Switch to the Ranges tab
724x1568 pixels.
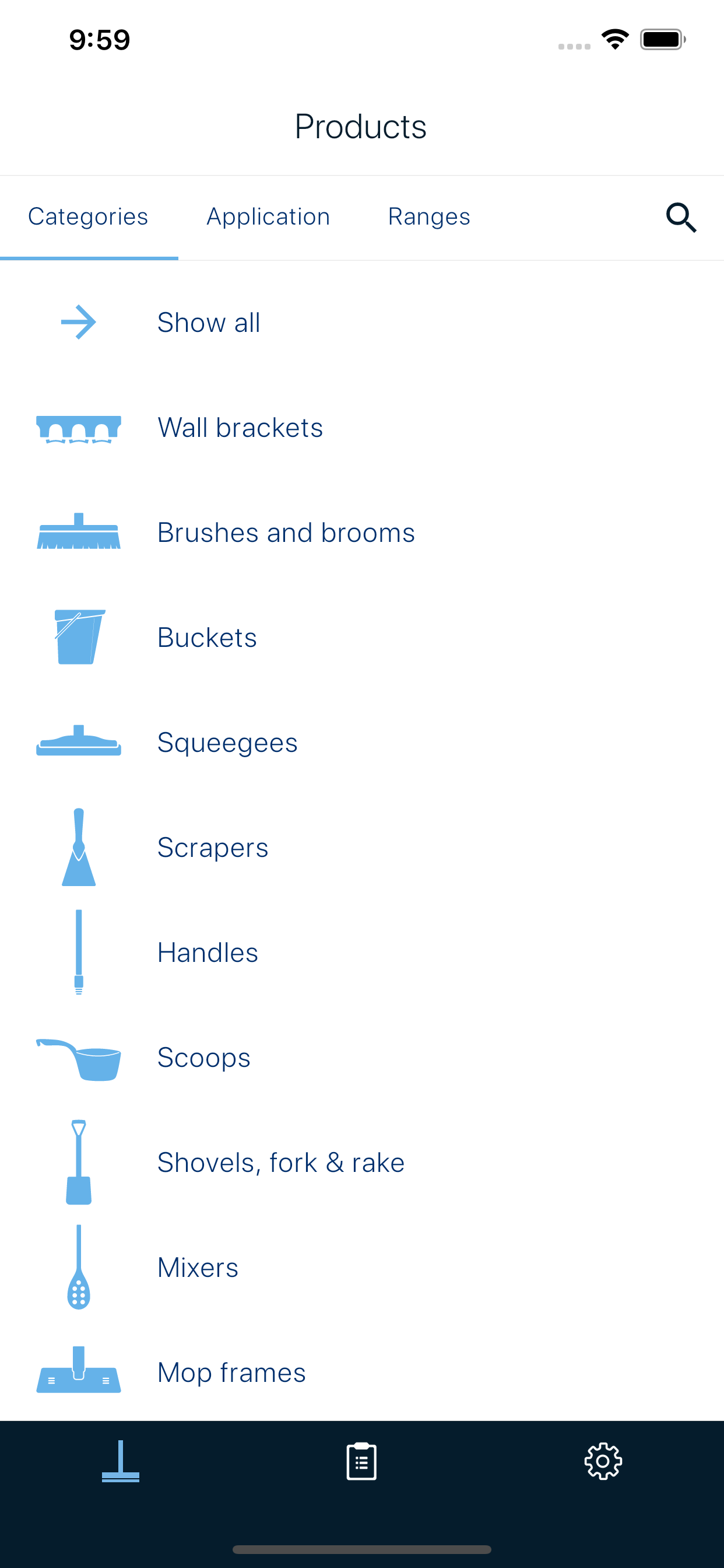429,216
